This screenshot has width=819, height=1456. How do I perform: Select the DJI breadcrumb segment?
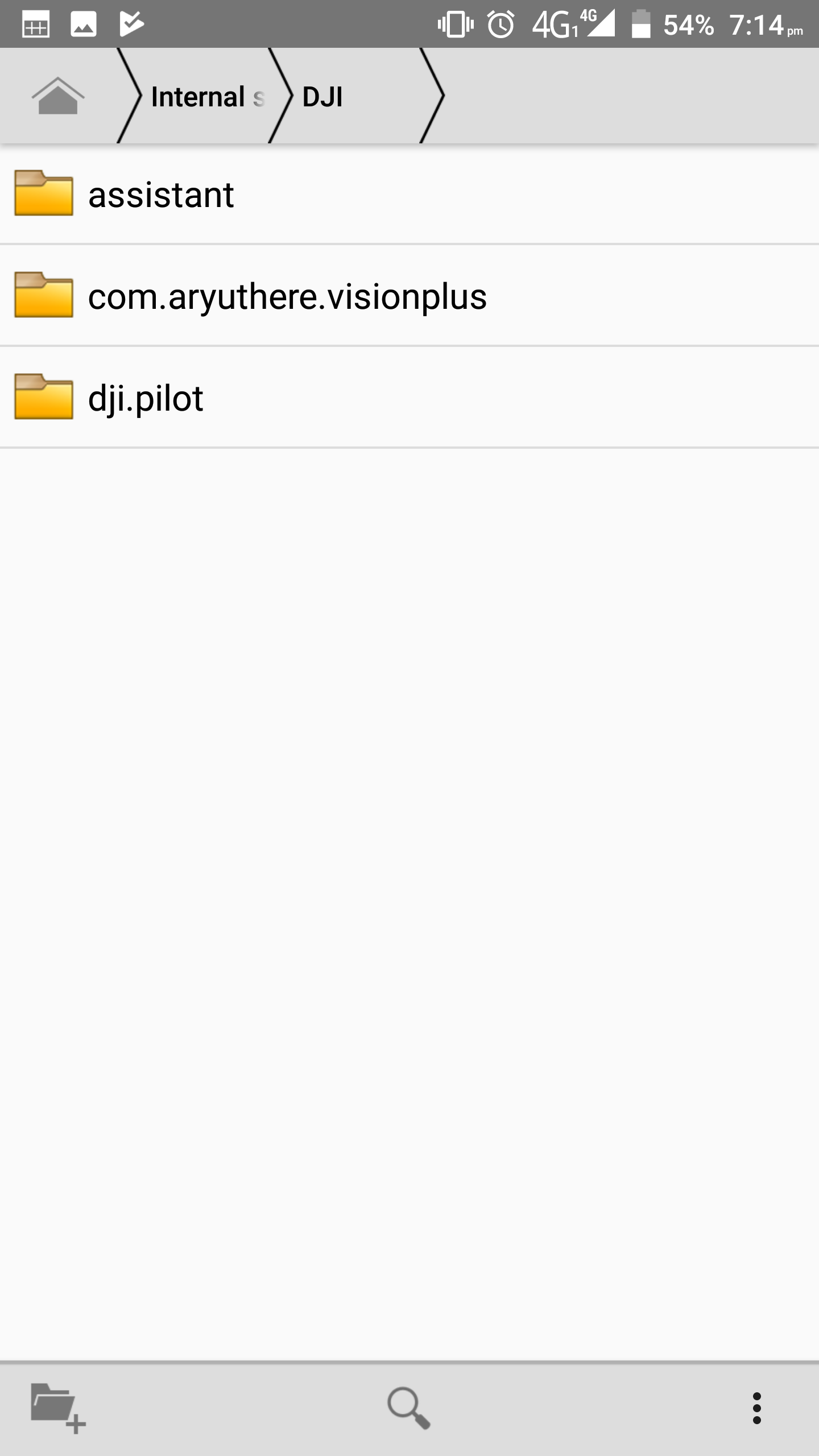click(x=322, y=96)
